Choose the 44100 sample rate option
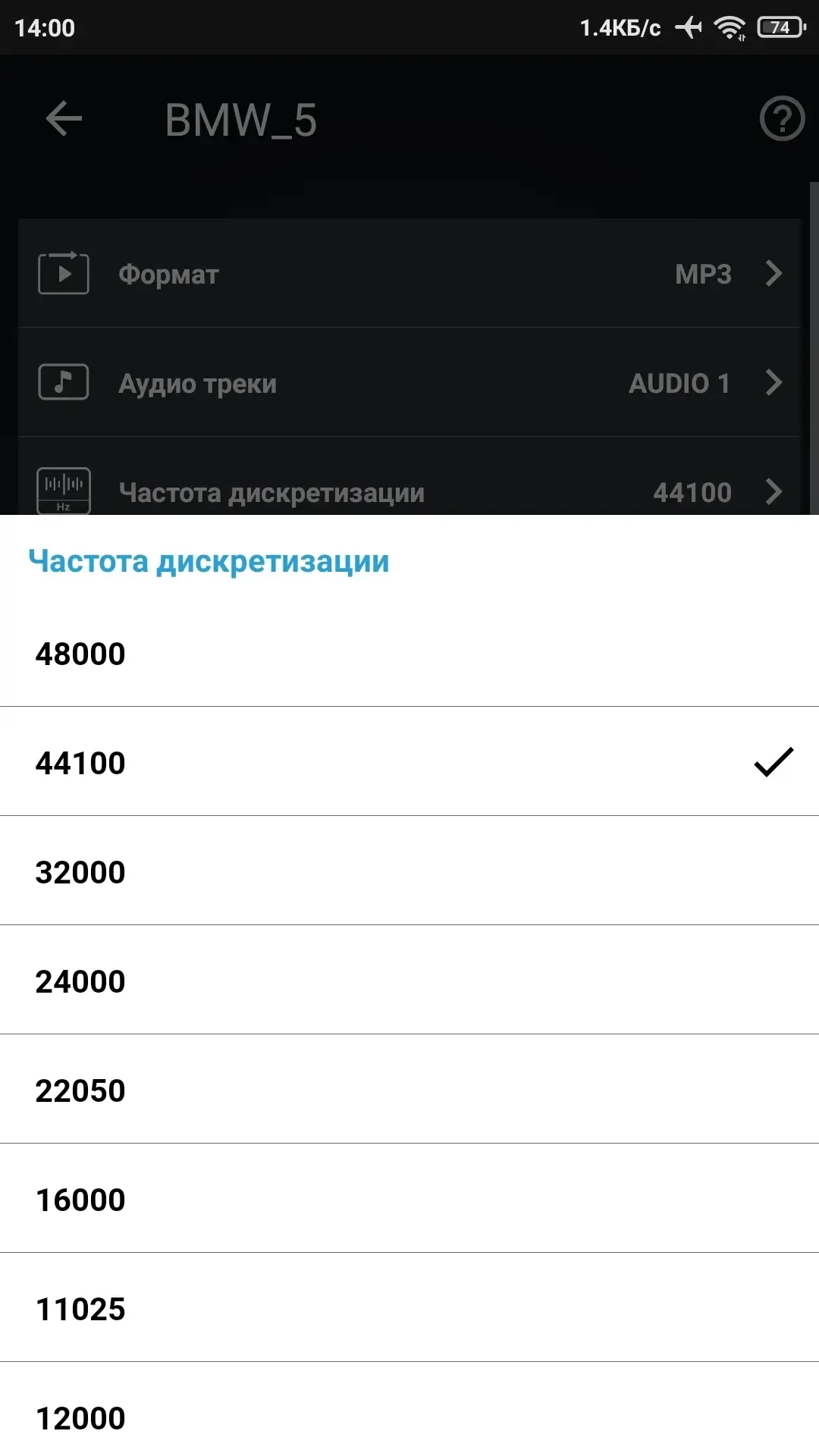 coord(409,762)
